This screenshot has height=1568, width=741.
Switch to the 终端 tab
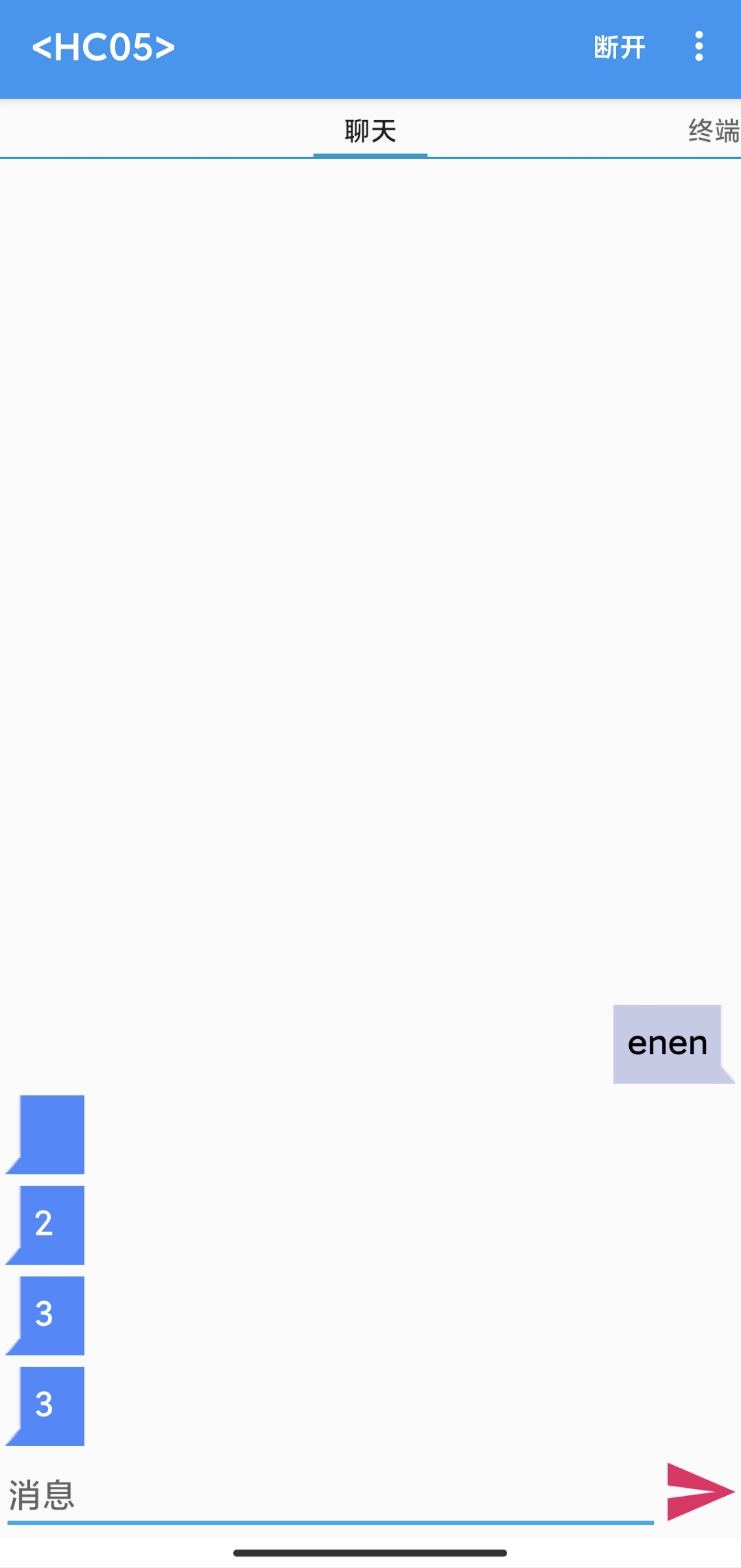[714, 130]
